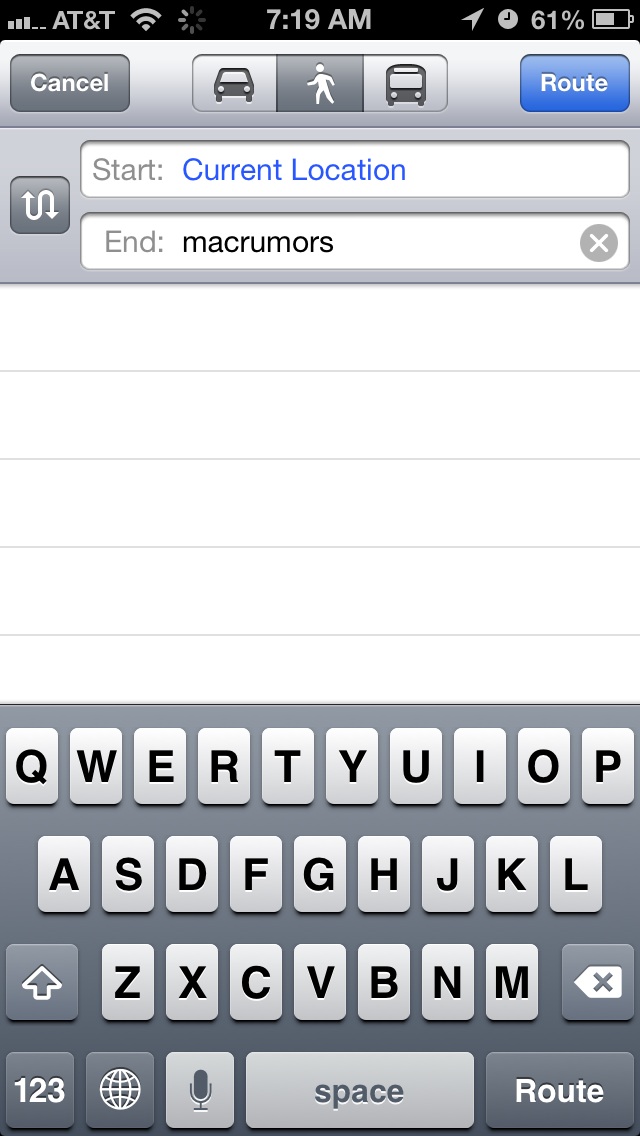Edit the Start field with Current Location
Viewport: 640px width, 1136px height.
pos(354,169)
